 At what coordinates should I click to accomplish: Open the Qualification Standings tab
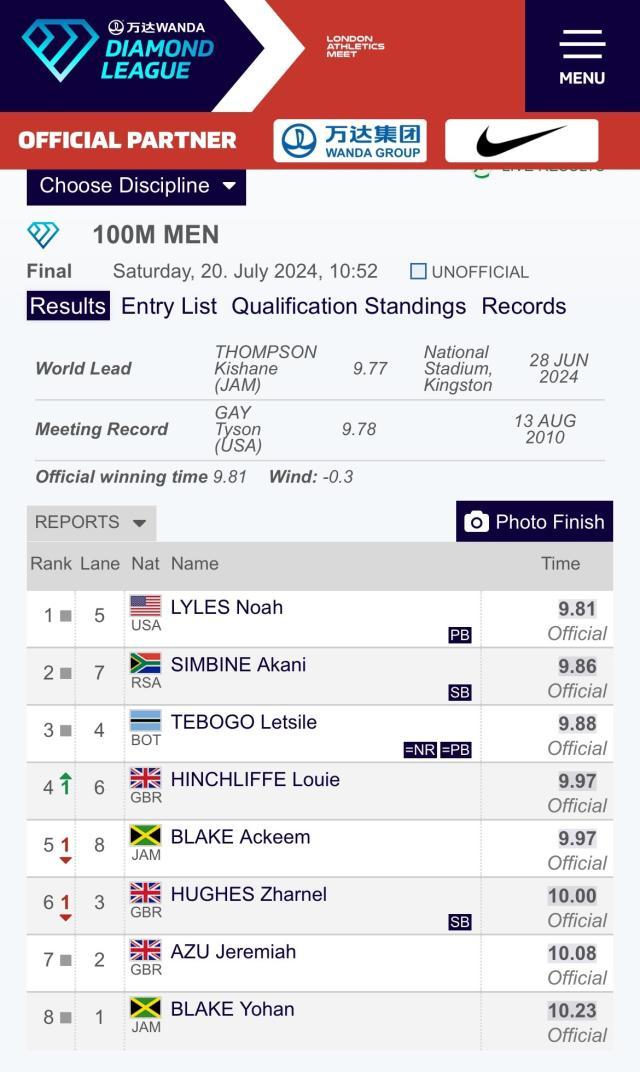[x=348, y=306]
